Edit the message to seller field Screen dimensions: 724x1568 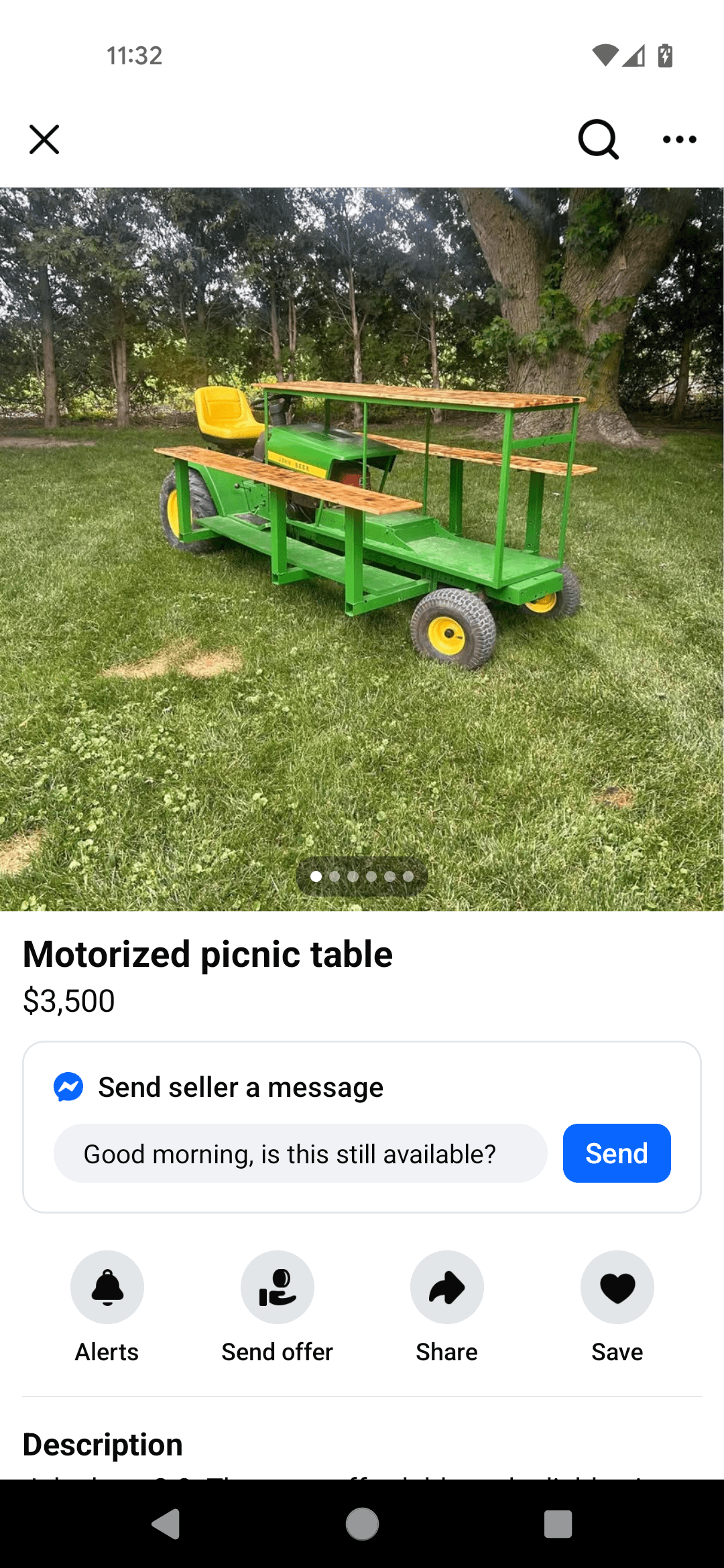point(300,1153)
